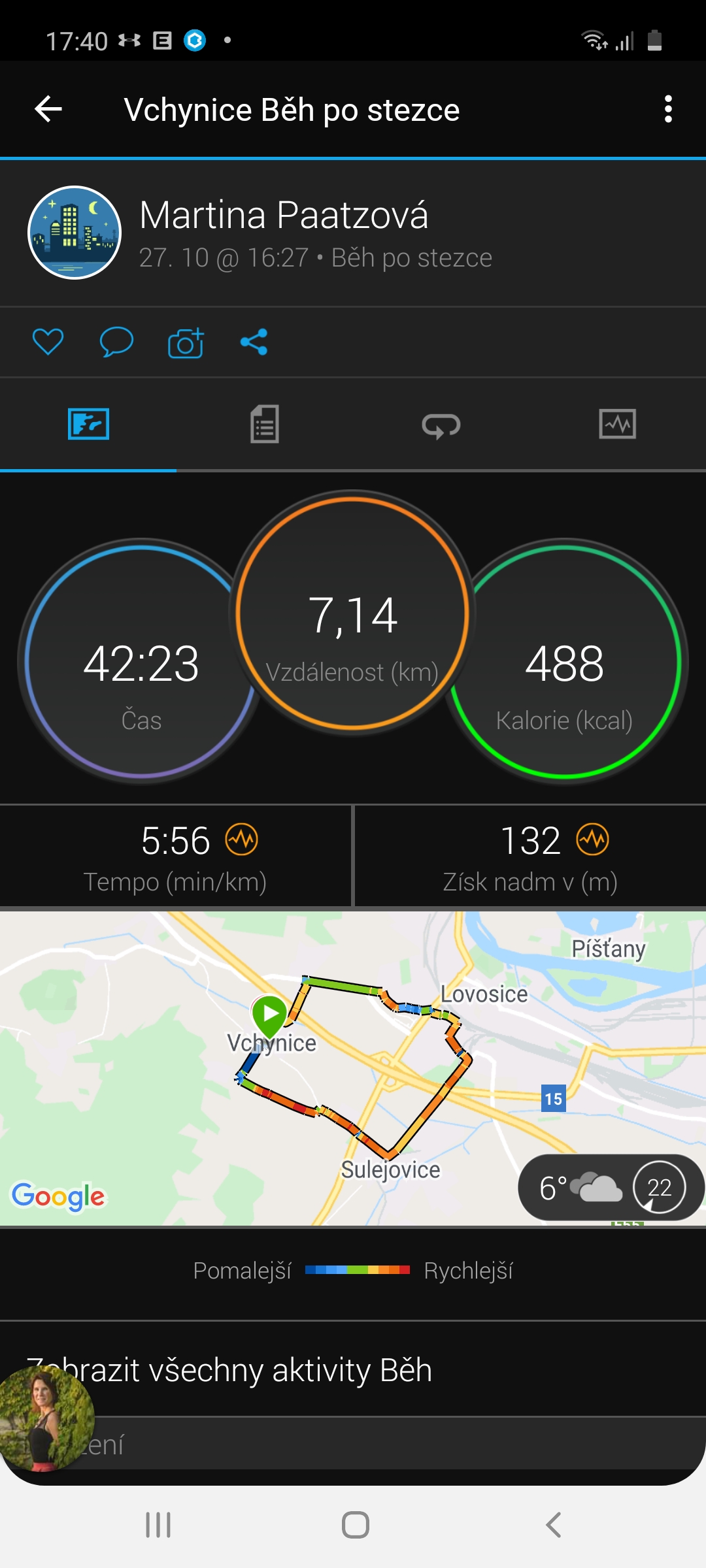Open the 6° weather widget
Screen dimensions: 706x1568
611,1187
